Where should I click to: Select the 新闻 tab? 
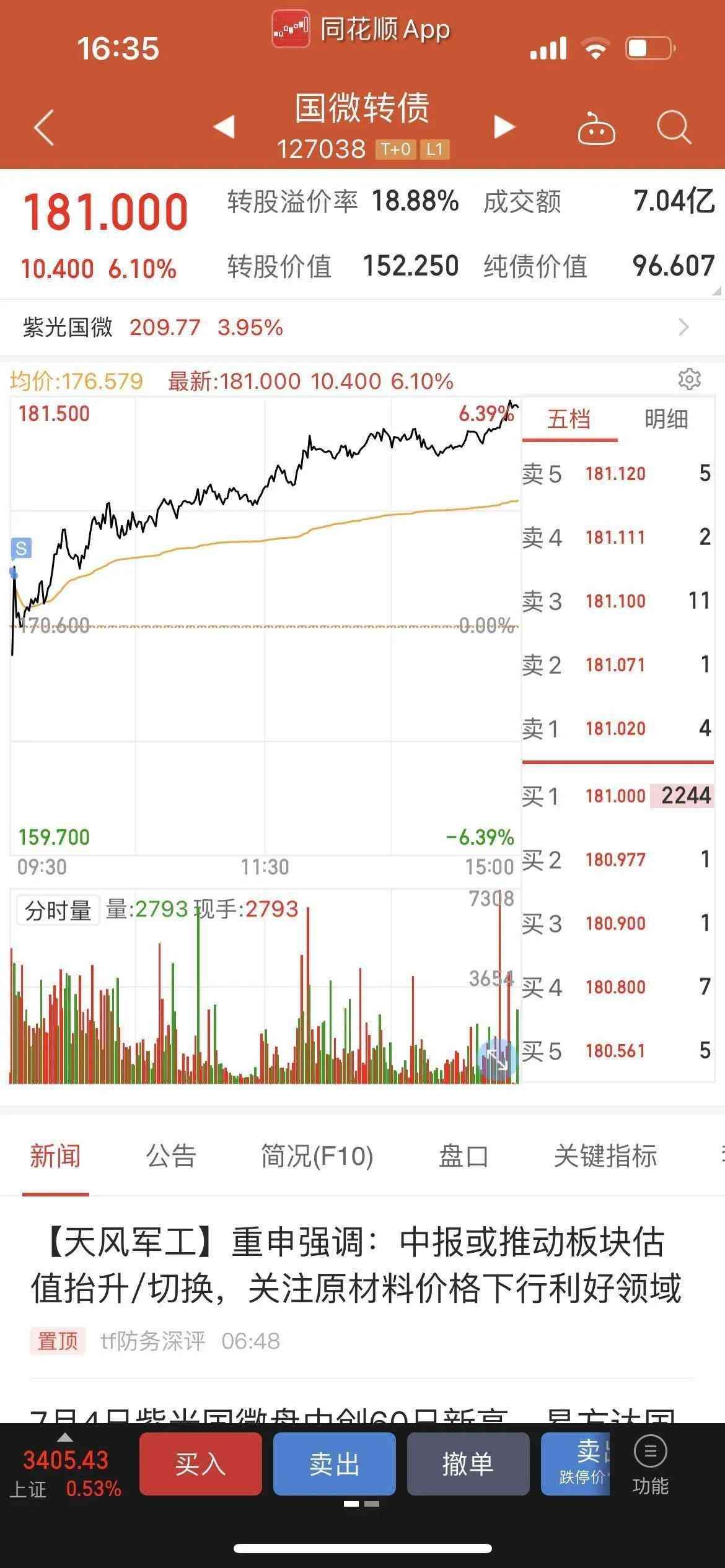pos(55,1156)
